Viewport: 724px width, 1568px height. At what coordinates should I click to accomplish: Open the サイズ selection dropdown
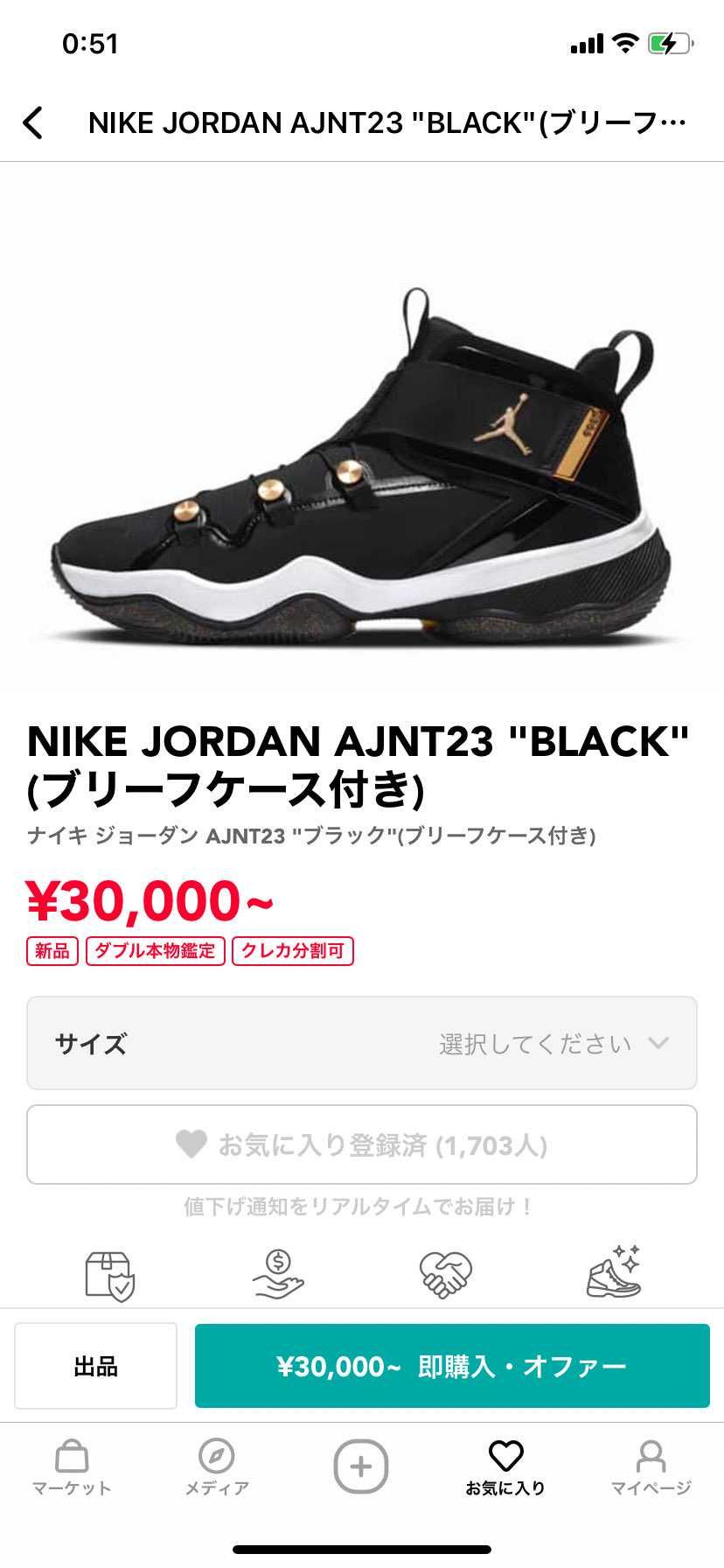[x=362, y=1043]
